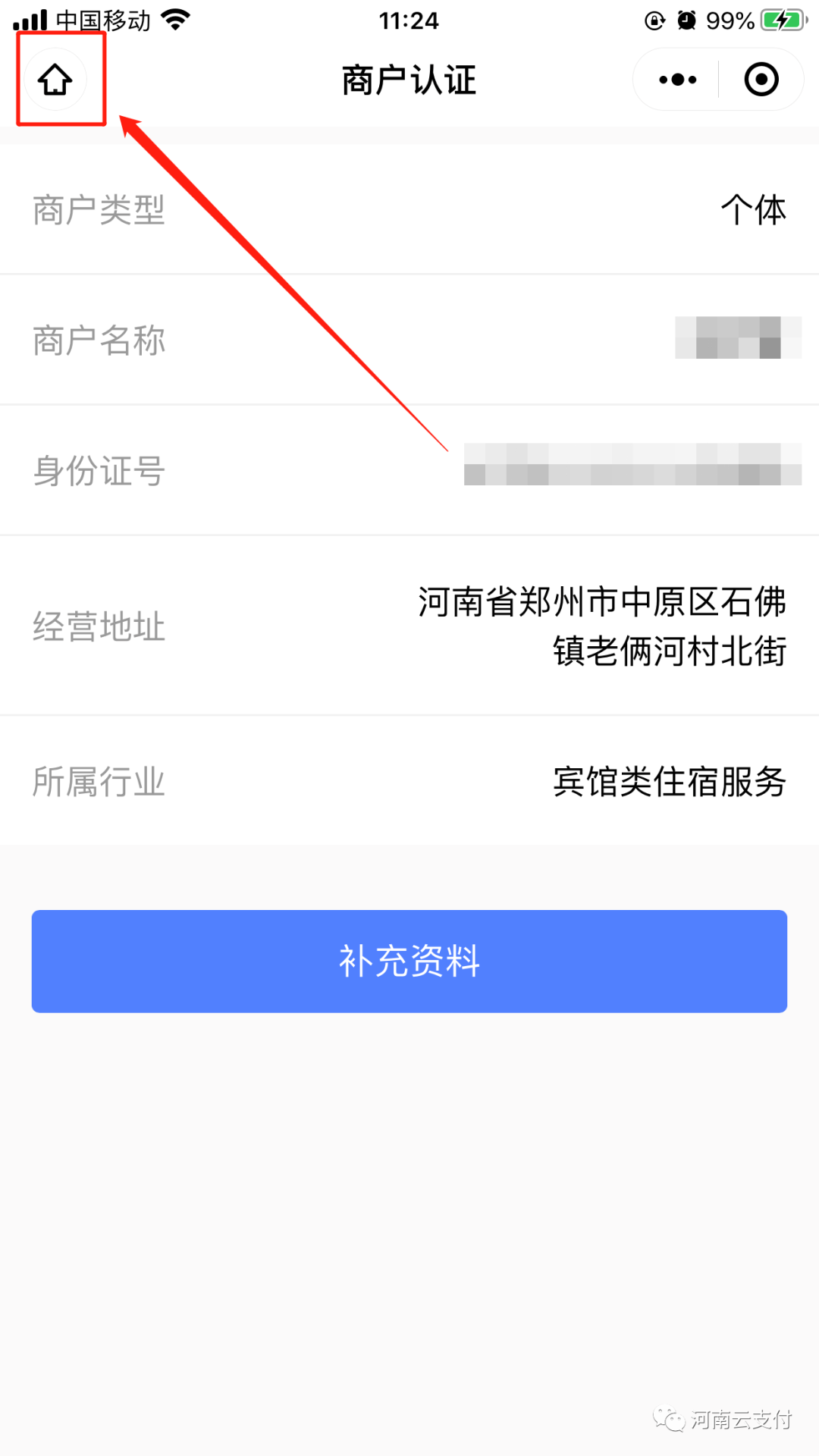Open the three-dot more menu
The image size is (819, 1456).
click(677, 80)
